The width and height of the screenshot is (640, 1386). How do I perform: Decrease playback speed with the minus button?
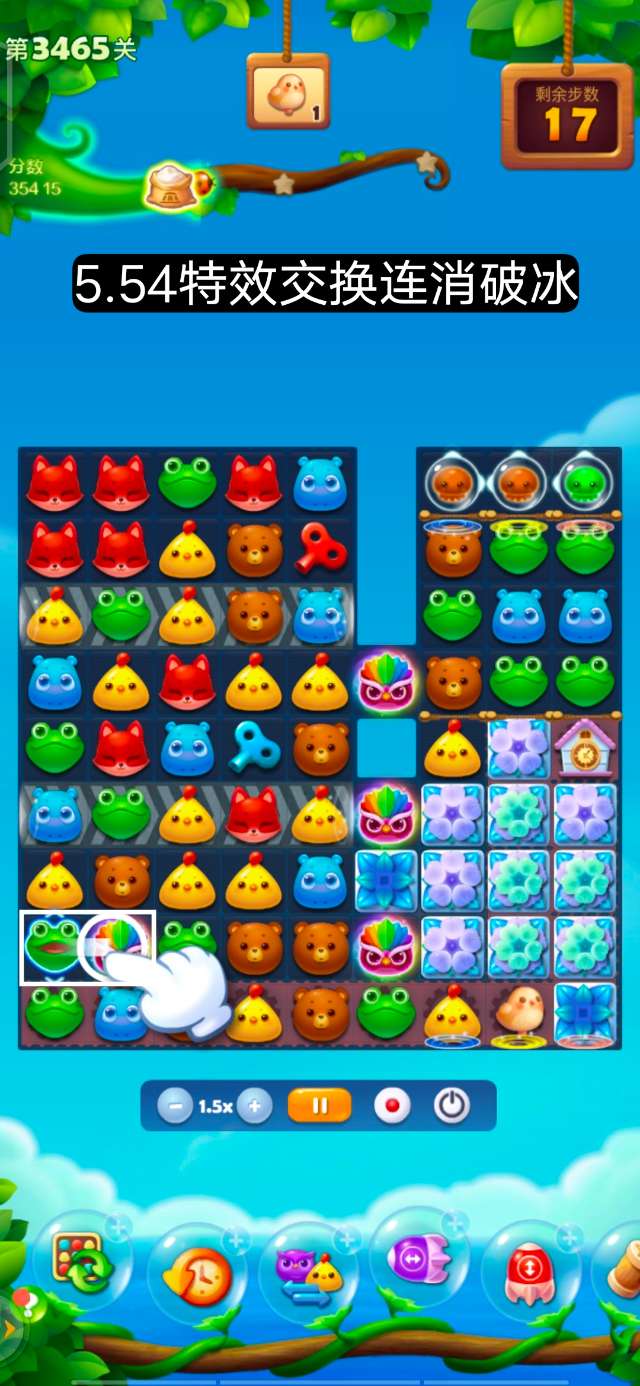tap(176, 1107)
